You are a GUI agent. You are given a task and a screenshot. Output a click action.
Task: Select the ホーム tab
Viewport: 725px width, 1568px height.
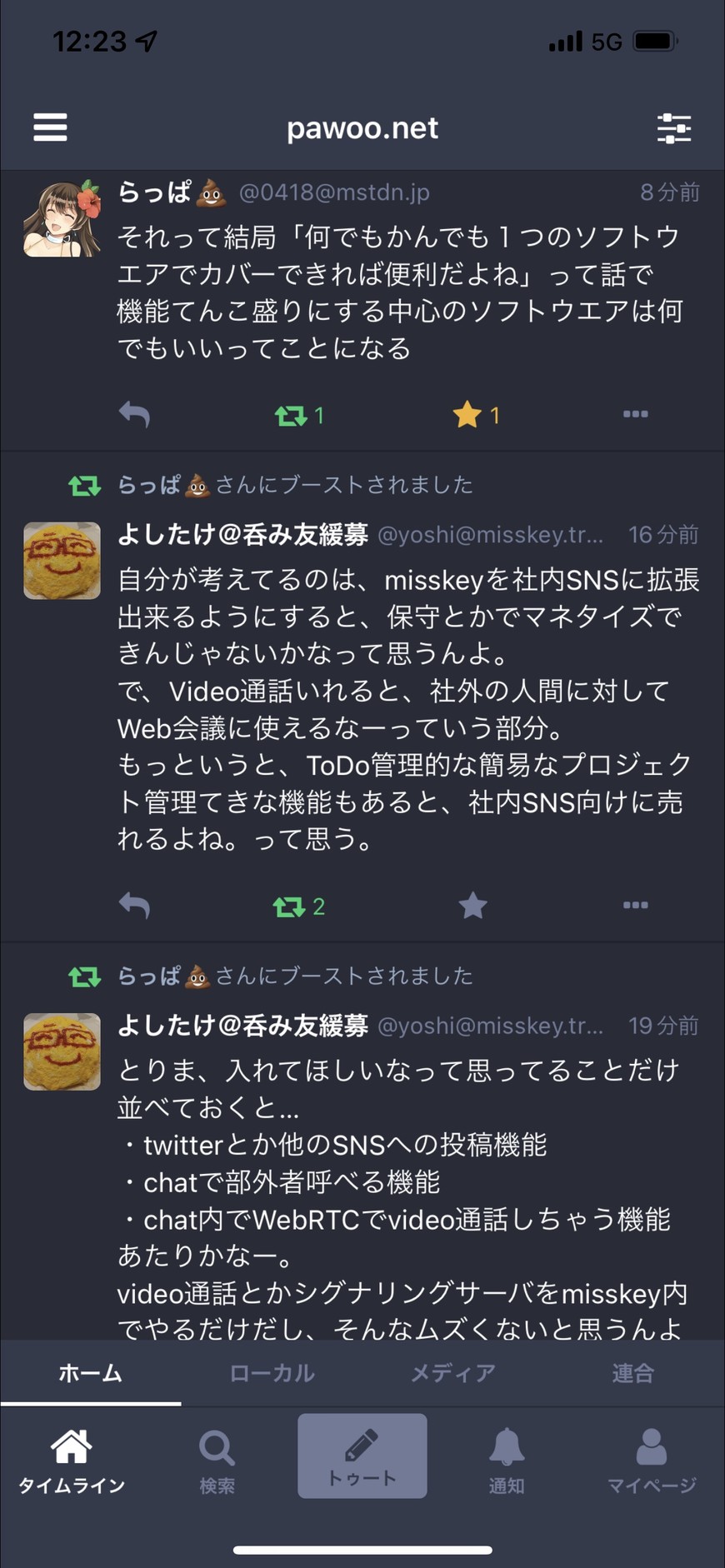(x=90, y=1373)
